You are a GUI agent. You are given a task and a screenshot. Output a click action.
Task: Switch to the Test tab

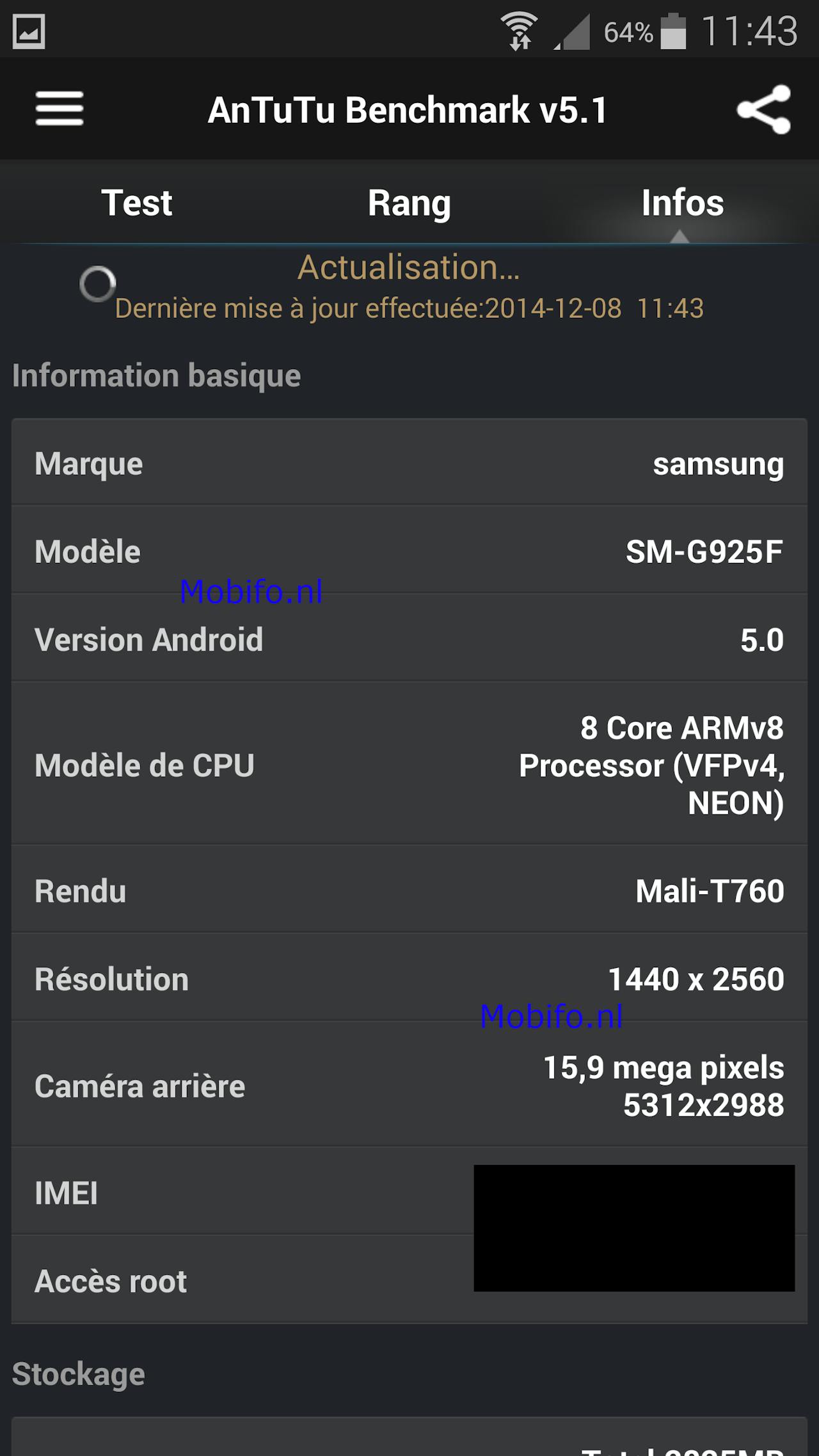(x=137, y=203)
